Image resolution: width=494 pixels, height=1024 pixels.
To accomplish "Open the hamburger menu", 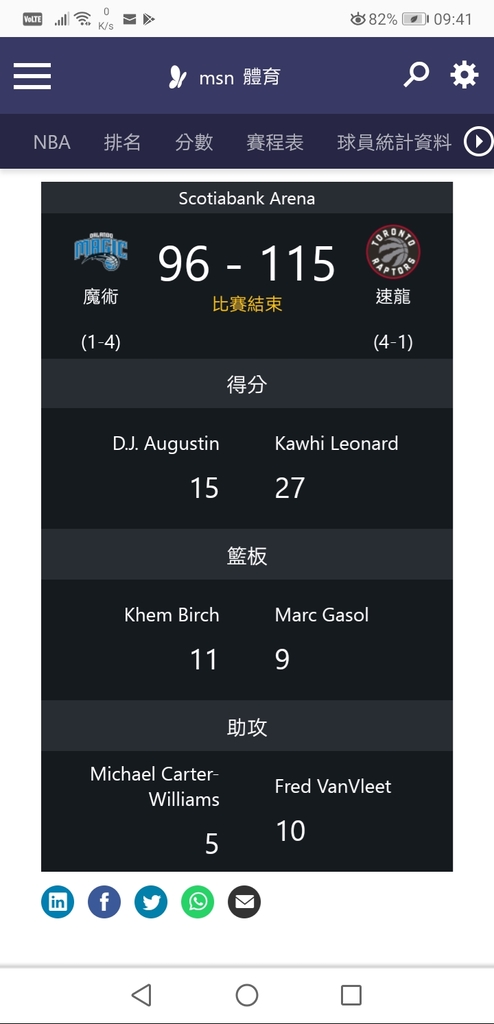I will pyautogui.click(x=32, y=76).
